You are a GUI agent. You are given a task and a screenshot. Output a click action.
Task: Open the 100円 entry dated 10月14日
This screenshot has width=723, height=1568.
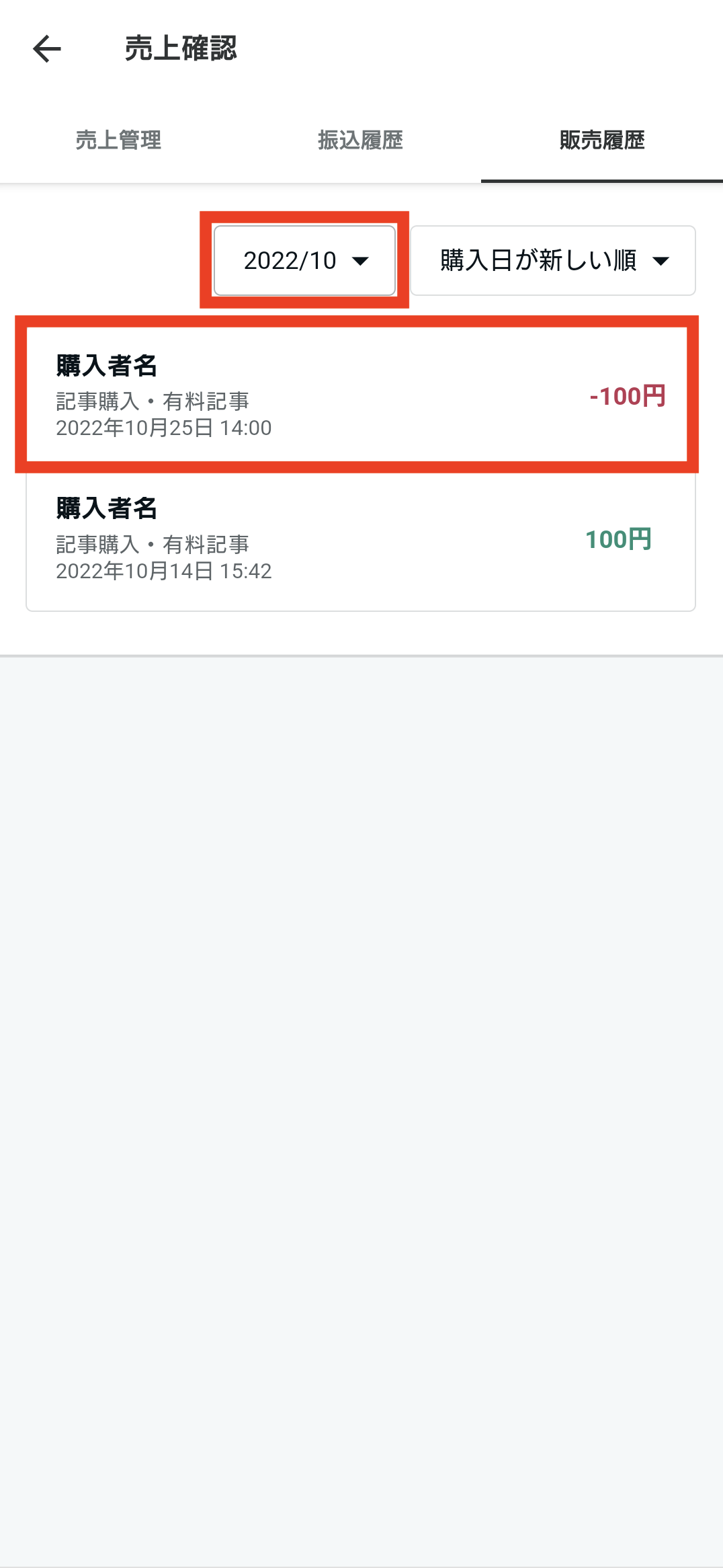click(x=360, y=540)
